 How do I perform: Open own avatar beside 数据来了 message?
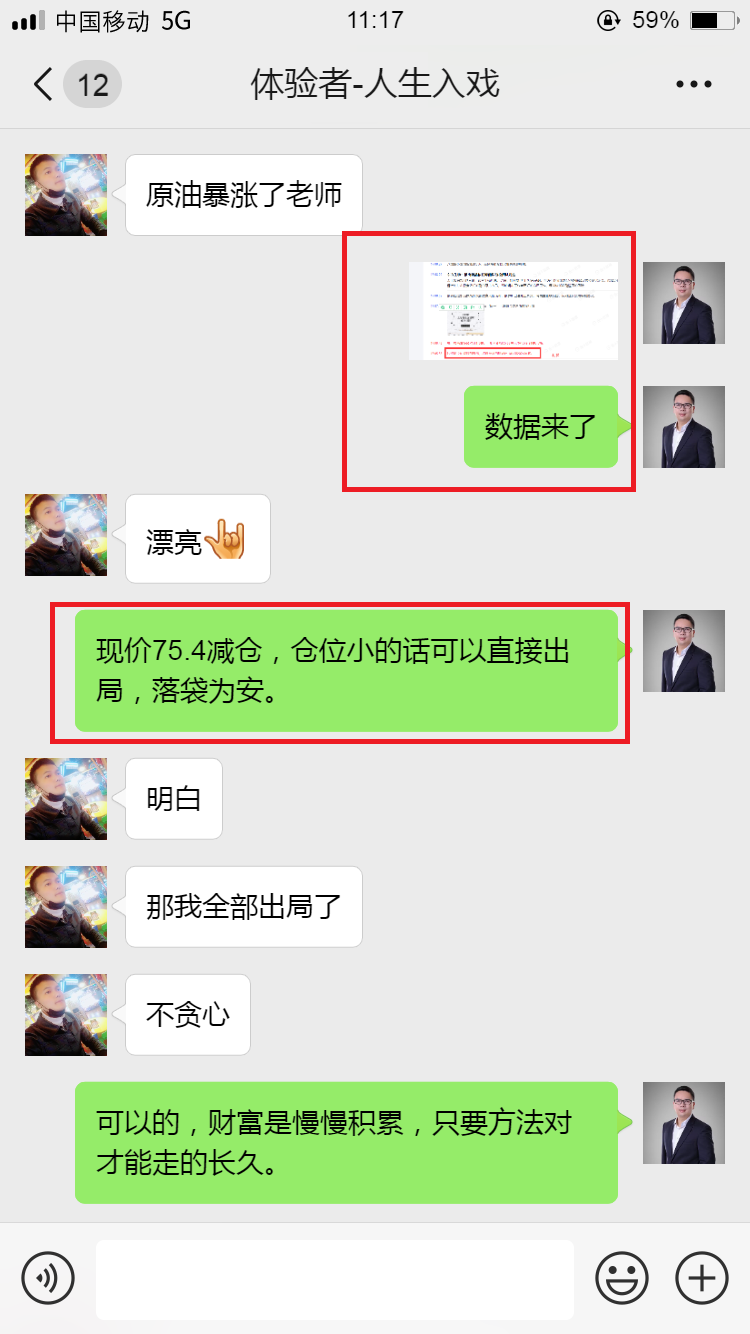[683, 427]
